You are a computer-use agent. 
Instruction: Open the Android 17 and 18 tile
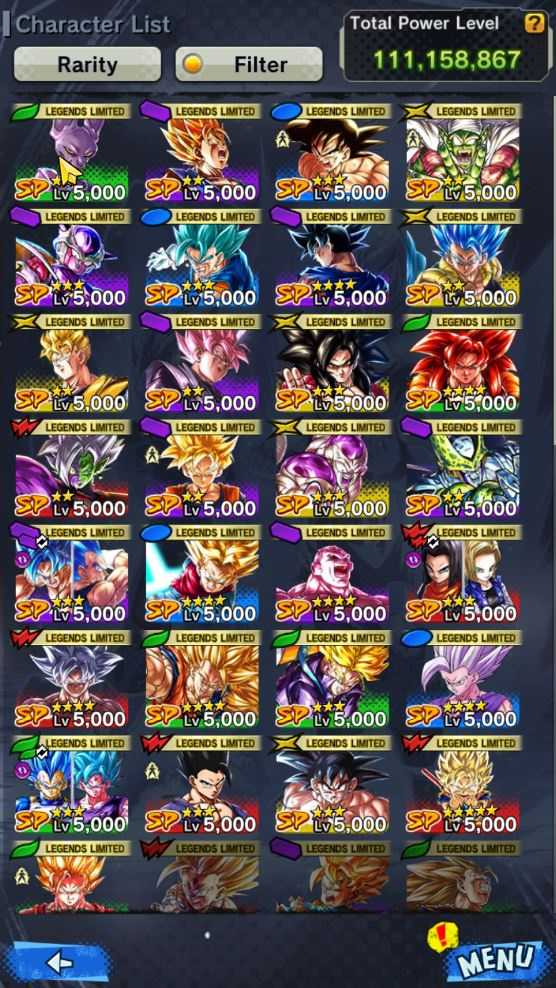click(x=462, y=574)
